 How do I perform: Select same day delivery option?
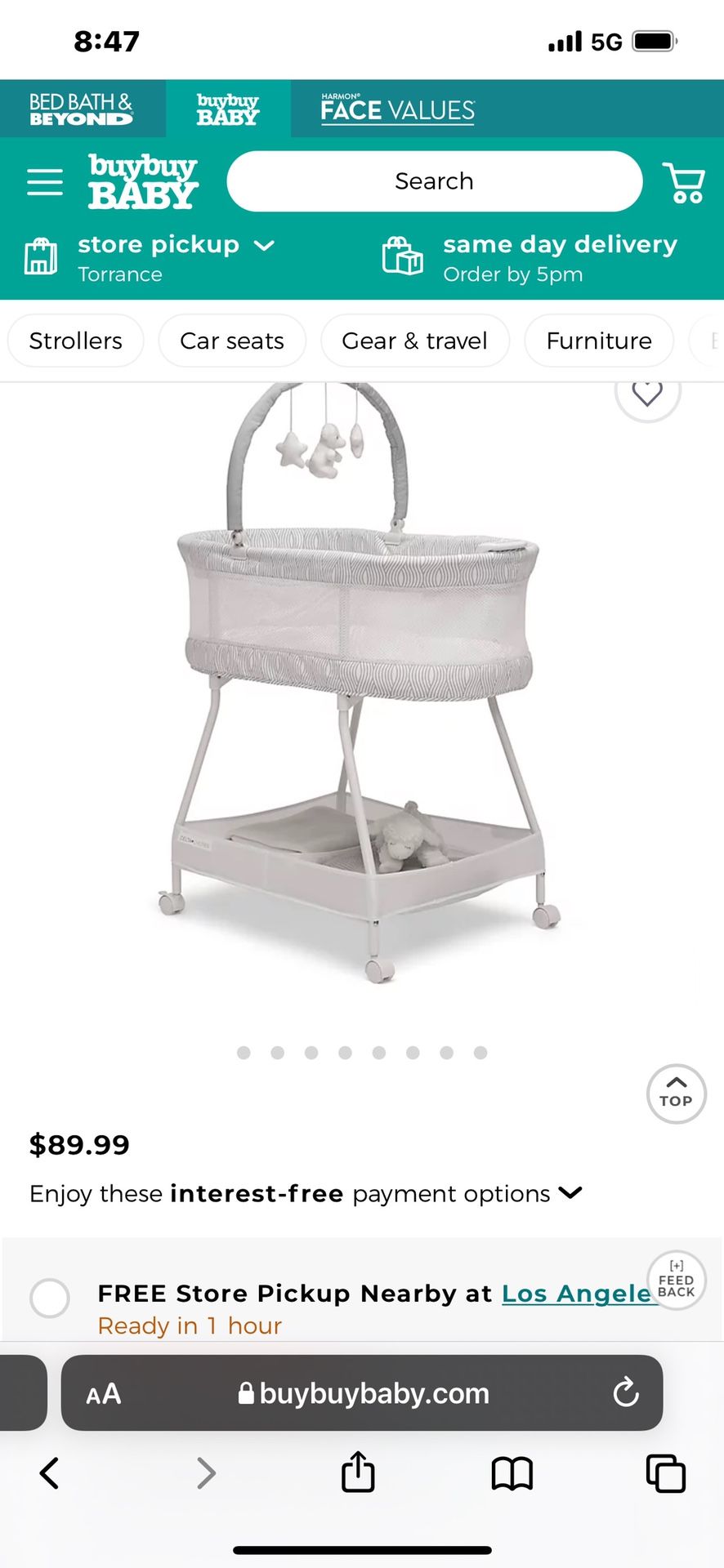coord(531,257)
